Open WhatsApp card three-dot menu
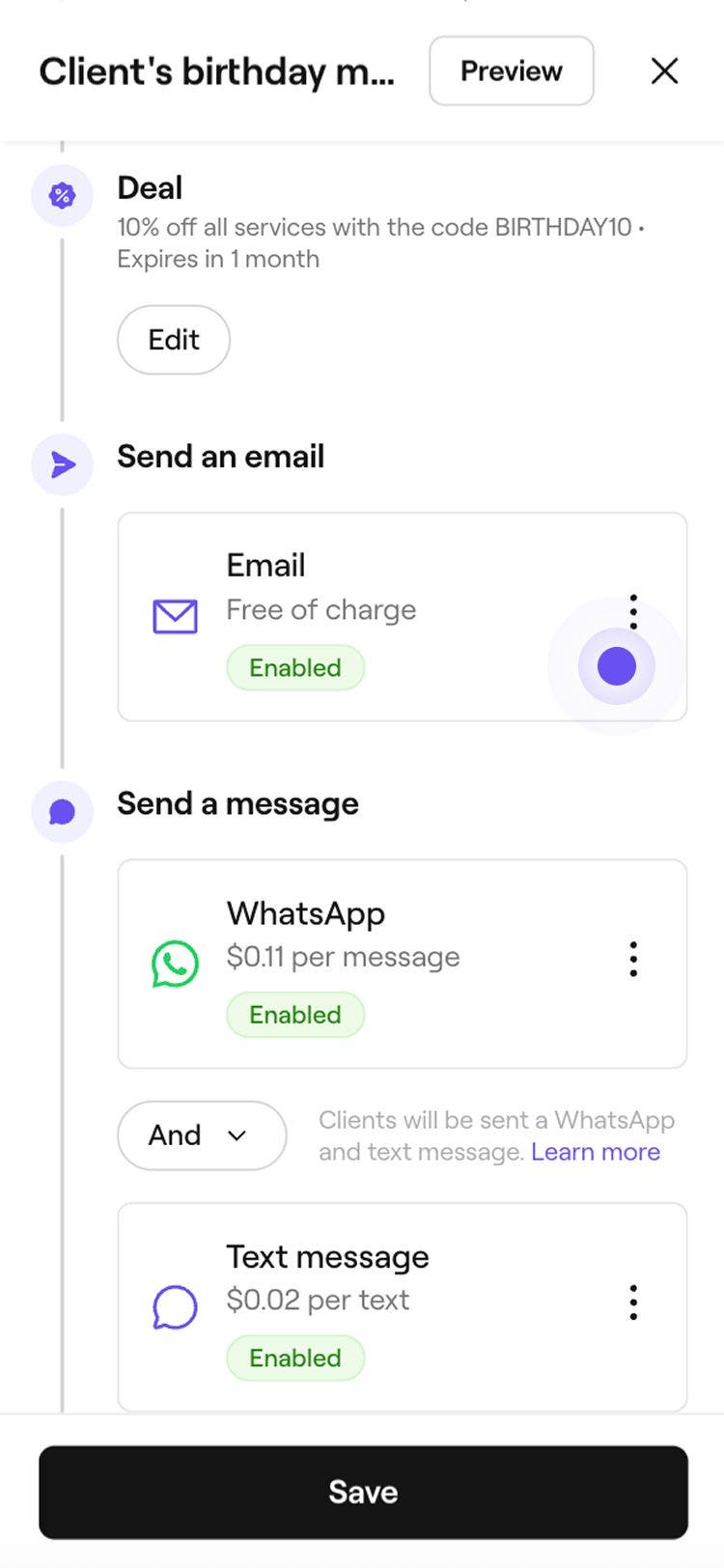The height and width of the screenshot is (1568, 724). coord(633,959)
